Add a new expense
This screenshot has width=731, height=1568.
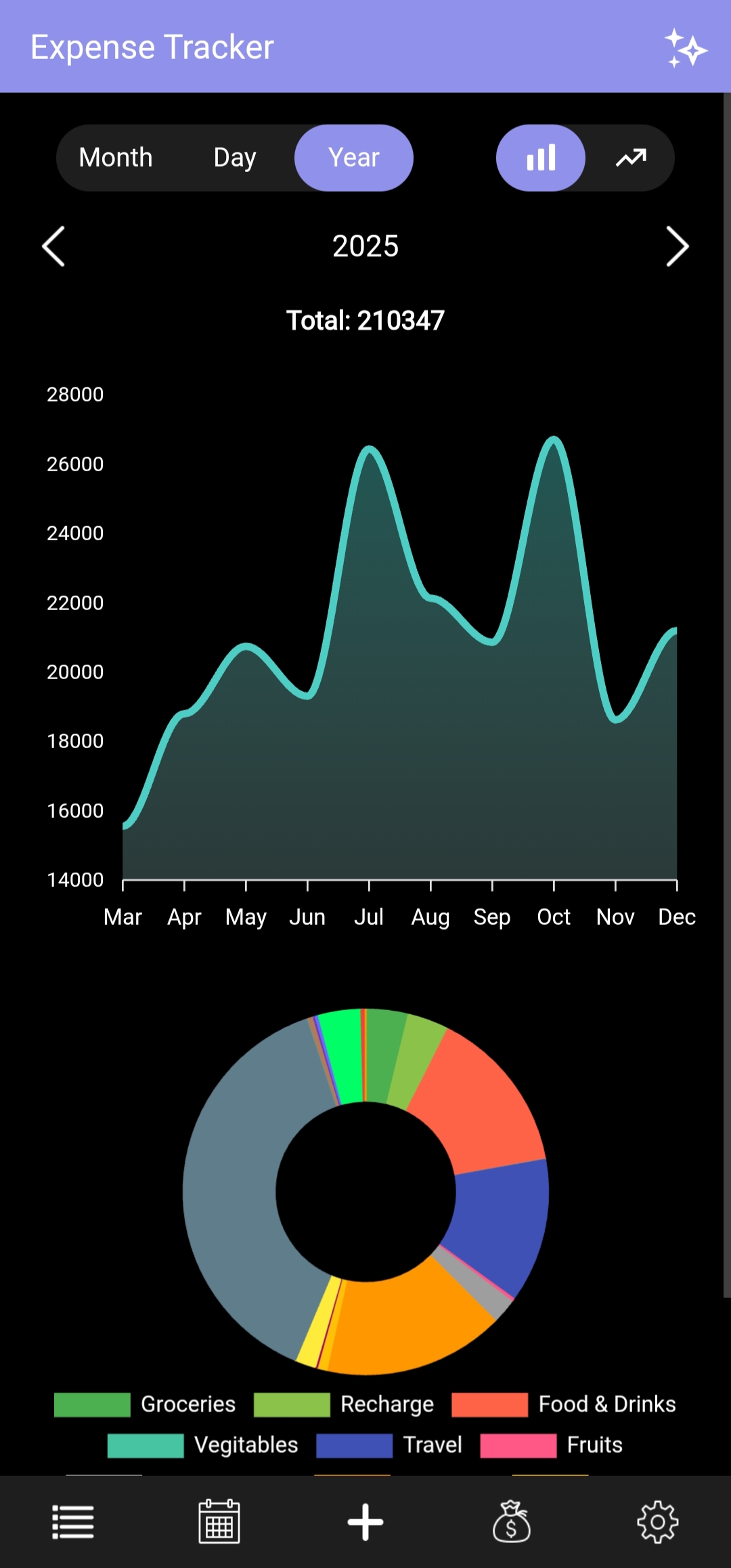[x=365, y=1521]
